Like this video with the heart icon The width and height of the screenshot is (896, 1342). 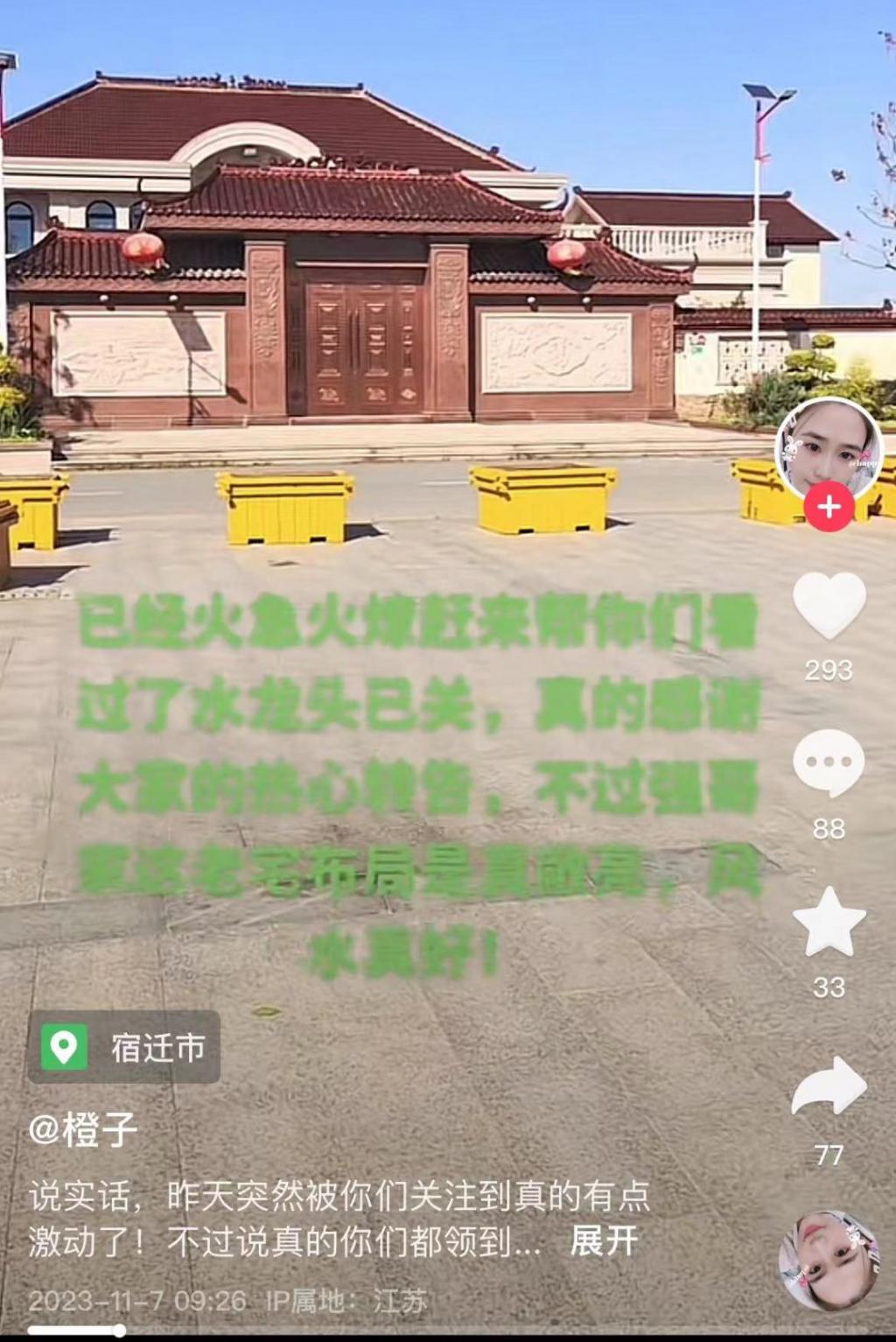[828, 606]
